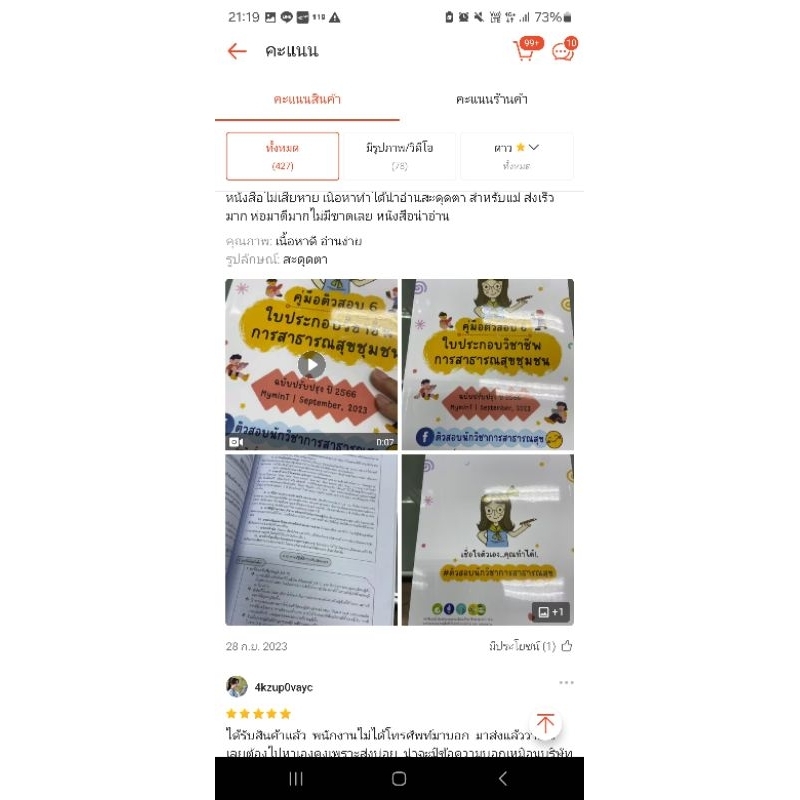Viewport: 800px width, 800px height.
Task: Select the ทั้งหมด (427) filter
Action: [x=282, y=156]
